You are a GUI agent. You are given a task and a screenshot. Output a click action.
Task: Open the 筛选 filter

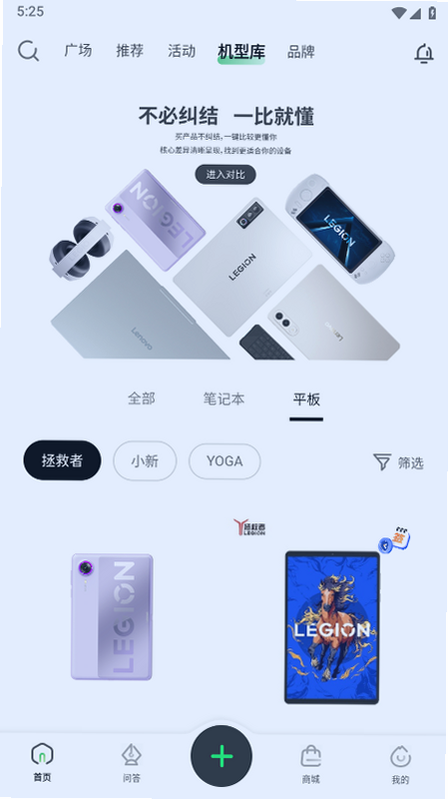(x=398, y=462)
